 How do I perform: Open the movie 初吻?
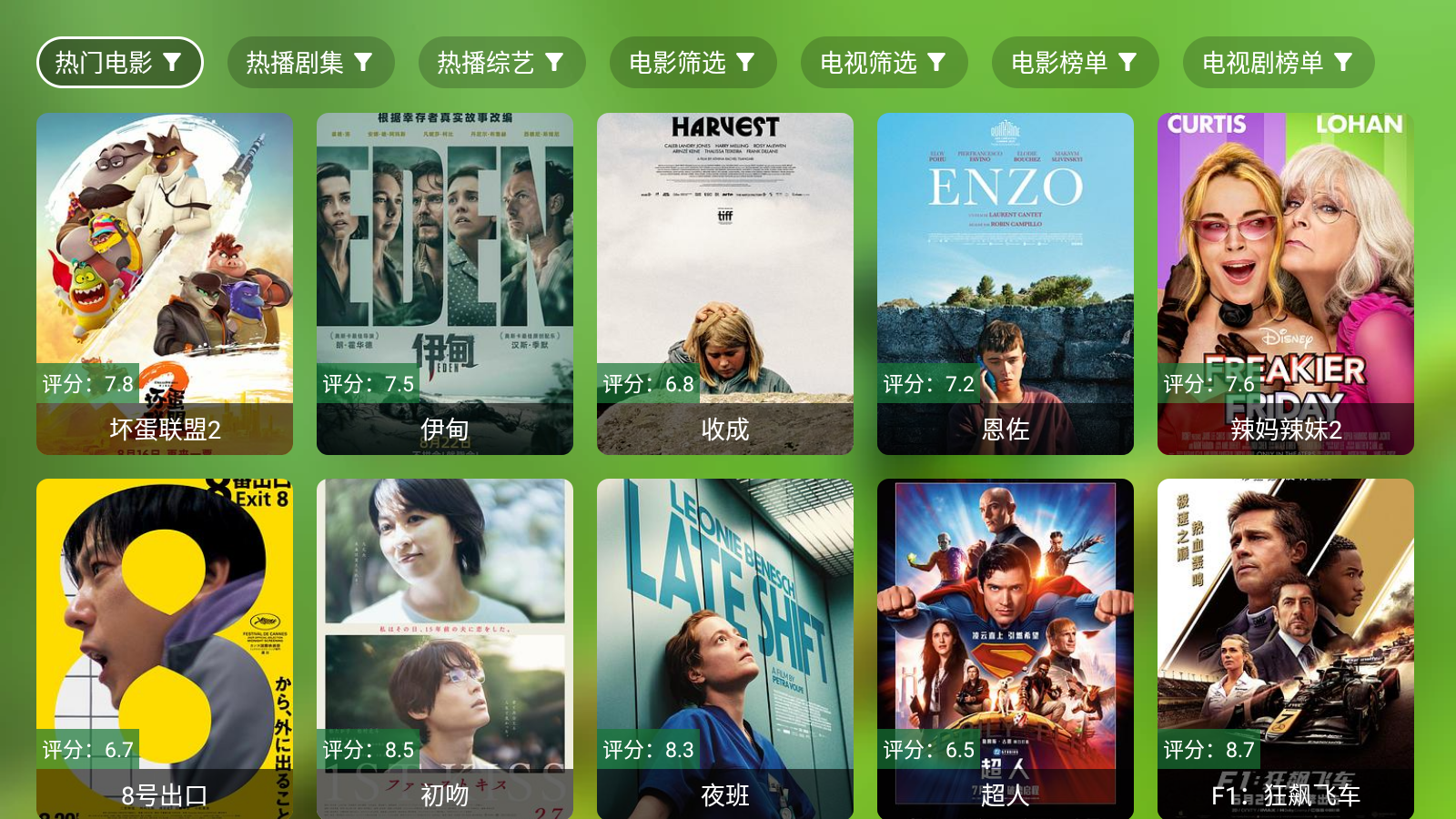445,648
